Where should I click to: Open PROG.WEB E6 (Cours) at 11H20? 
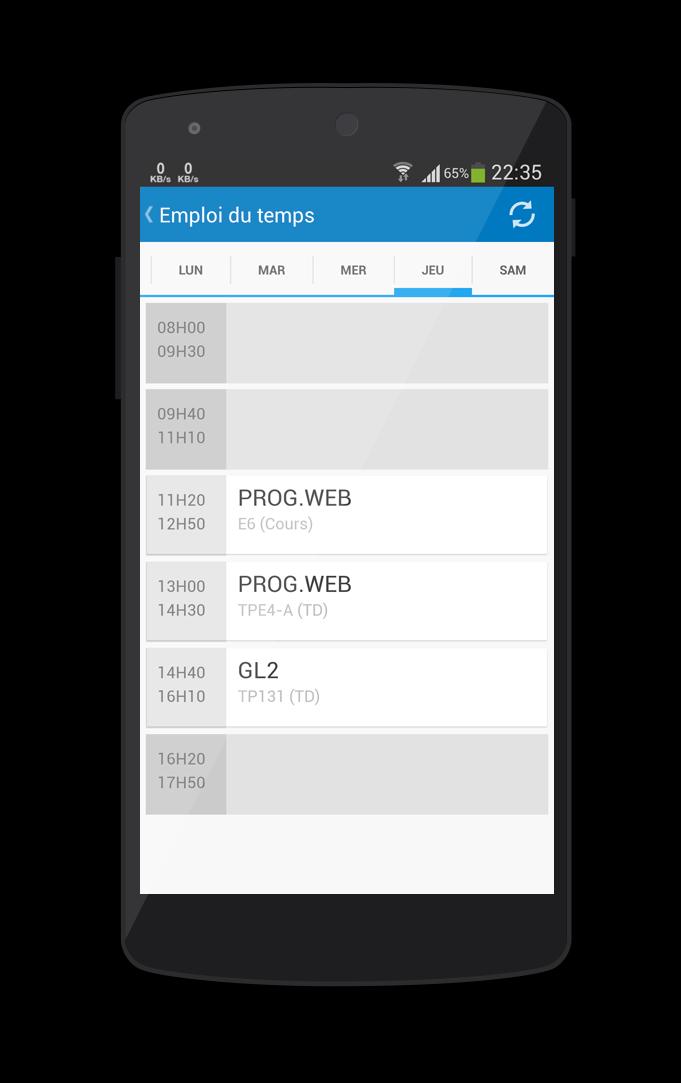click(385, 512)
